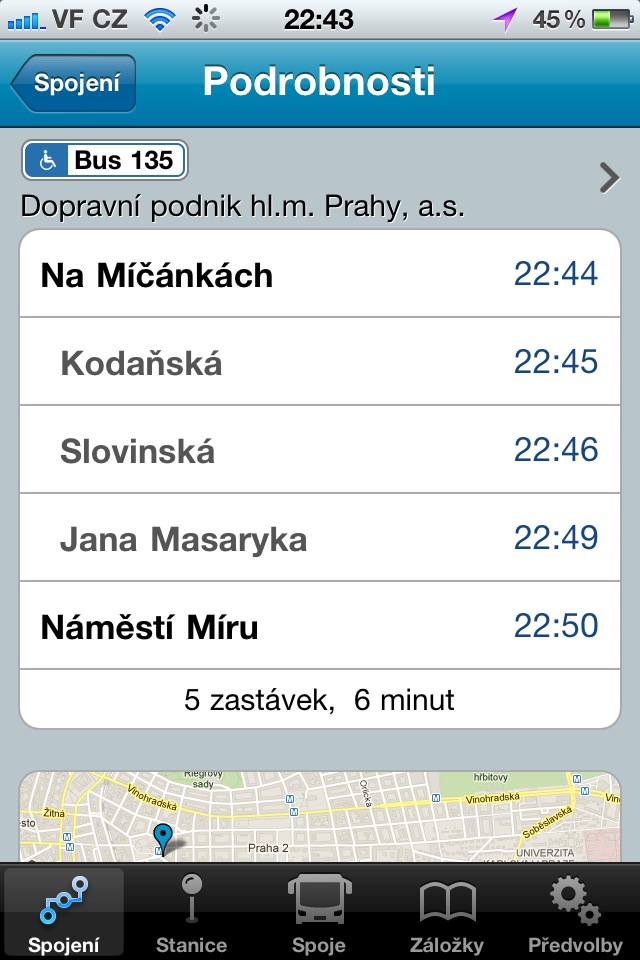The width and height of the screenshot is (640, 960).
Task: Open Bus 135 line details chevron
Action: click(609, 178)
